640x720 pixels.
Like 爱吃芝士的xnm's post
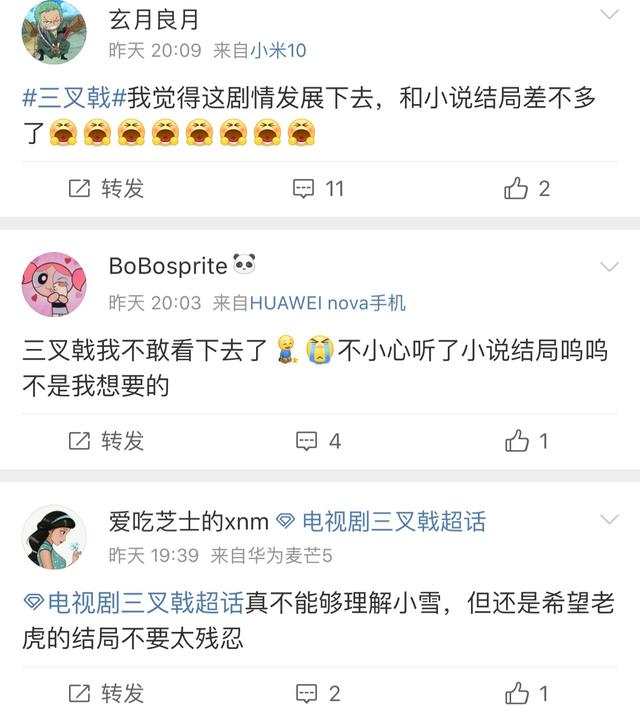point(527,692)
